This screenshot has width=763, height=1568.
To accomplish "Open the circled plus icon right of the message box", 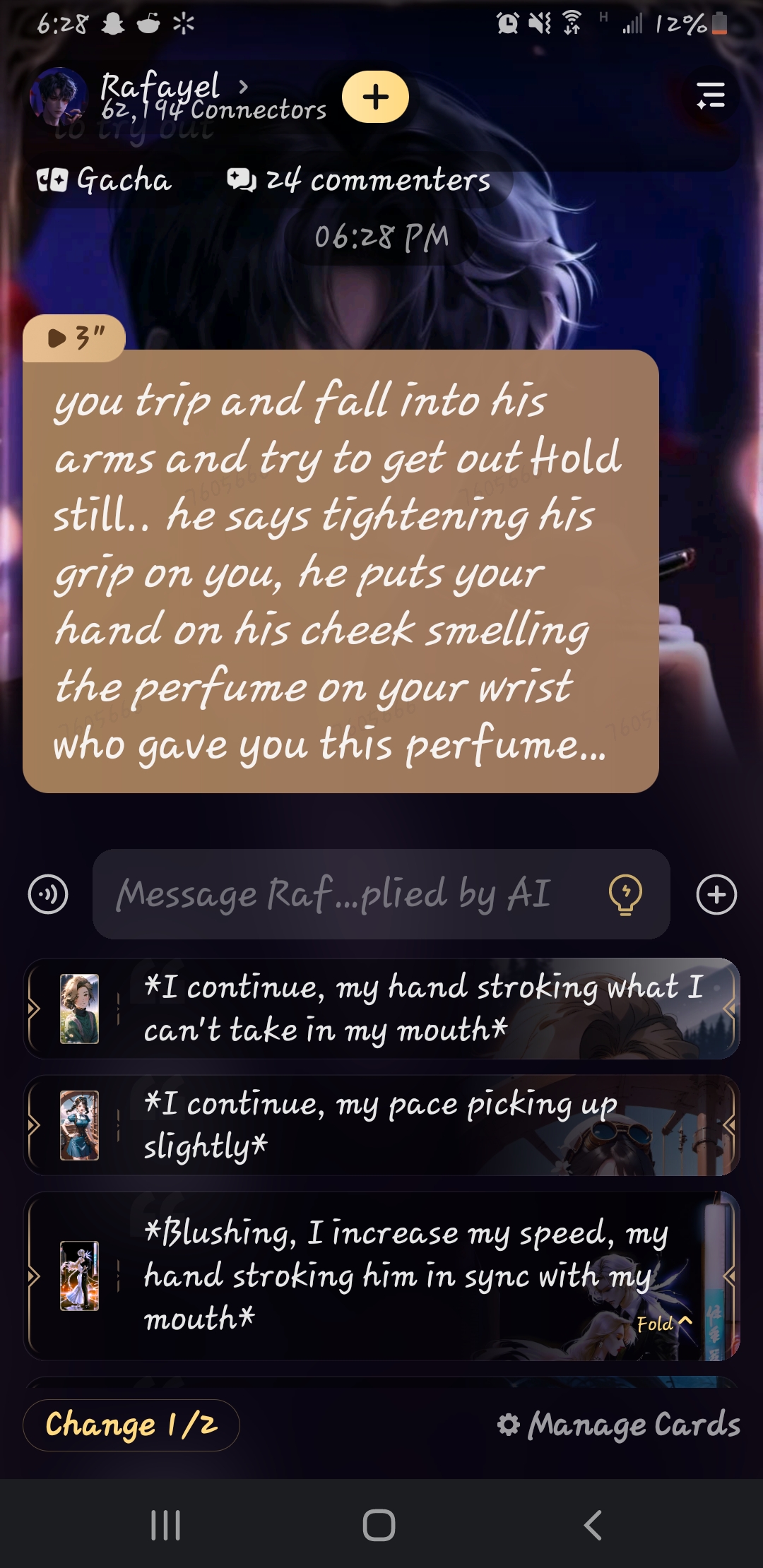I will (x=716, y=894).
